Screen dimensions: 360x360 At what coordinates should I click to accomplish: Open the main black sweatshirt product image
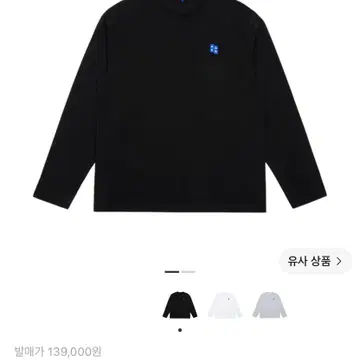[x=180, y=106]
